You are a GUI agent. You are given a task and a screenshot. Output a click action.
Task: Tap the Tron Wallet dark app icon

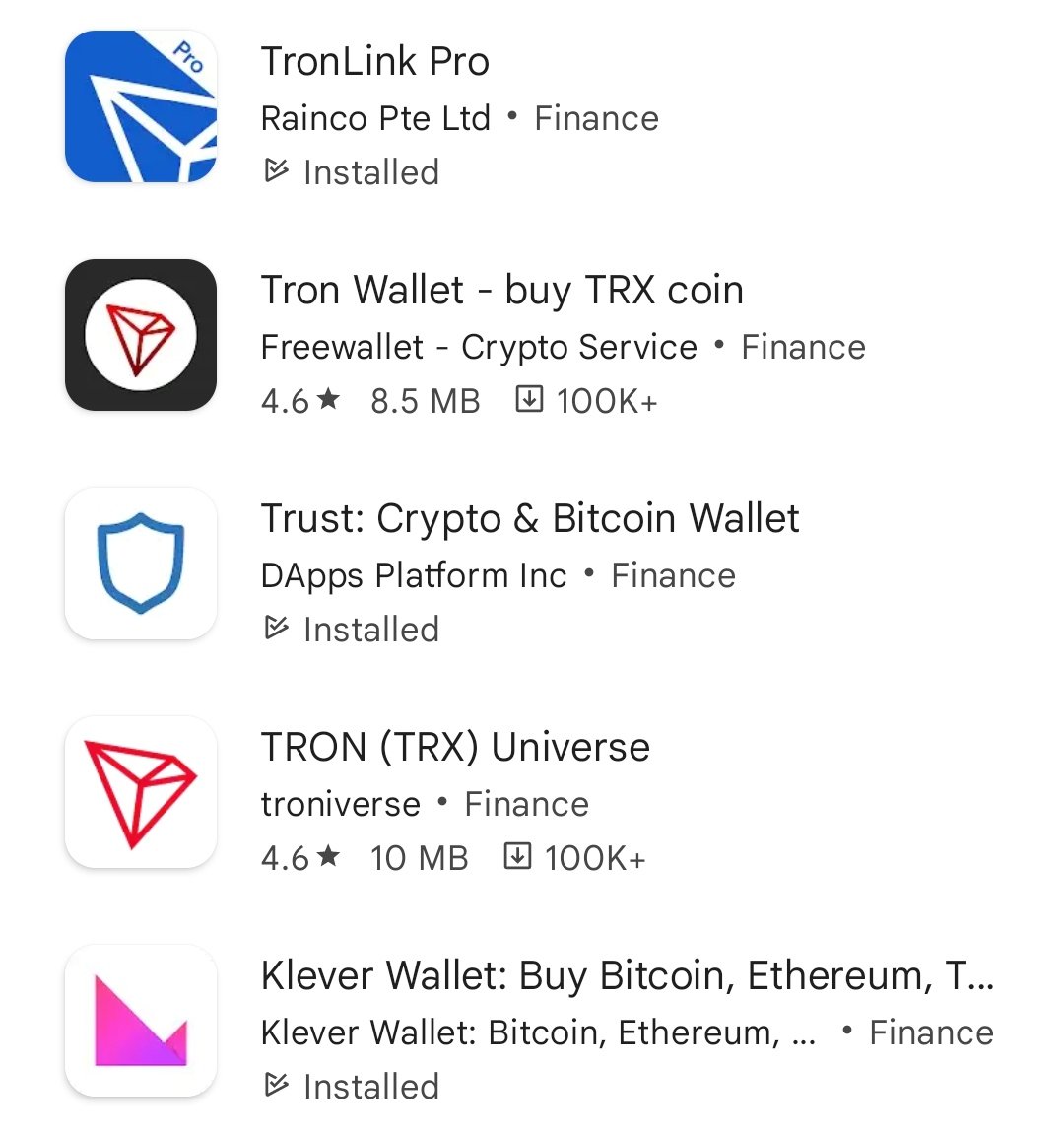(140, 334)
